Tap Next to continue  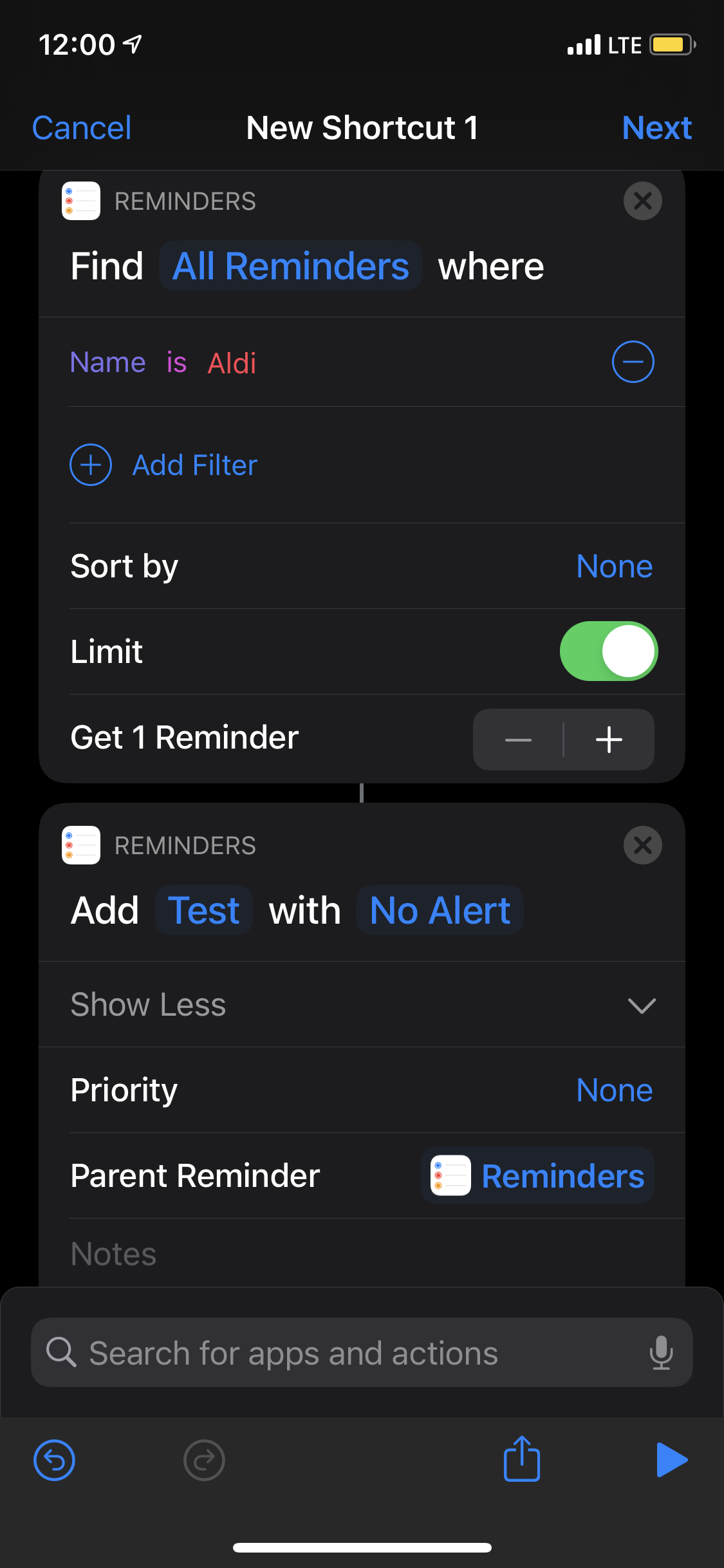[x=656, y=127]
